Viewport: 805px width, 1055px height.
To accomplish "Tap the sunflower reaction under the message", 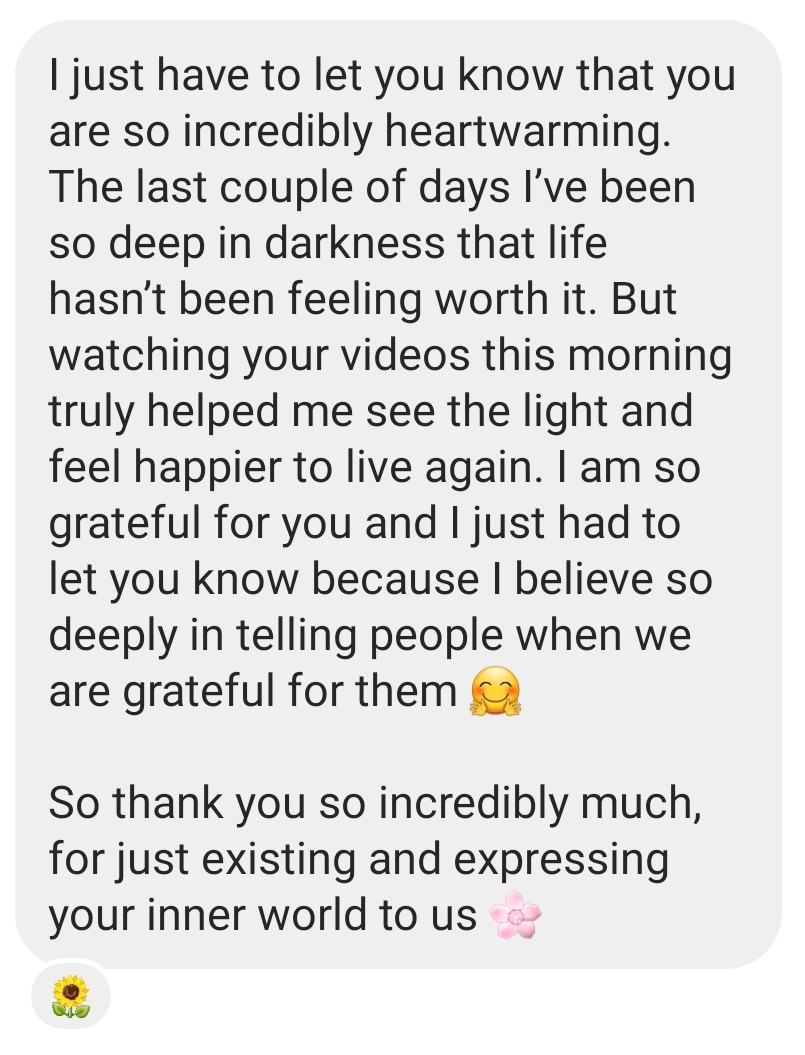I will tap(70, 996).
